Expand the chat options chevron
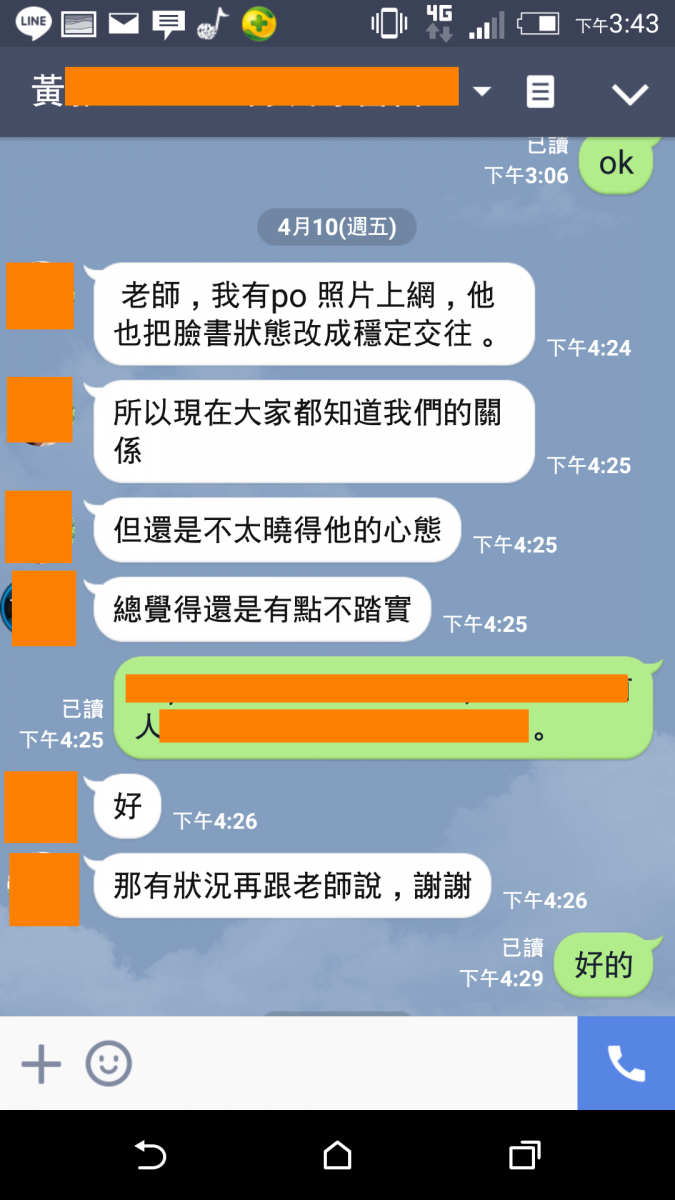The image size is (675, 1200). (x=630, y=94)
